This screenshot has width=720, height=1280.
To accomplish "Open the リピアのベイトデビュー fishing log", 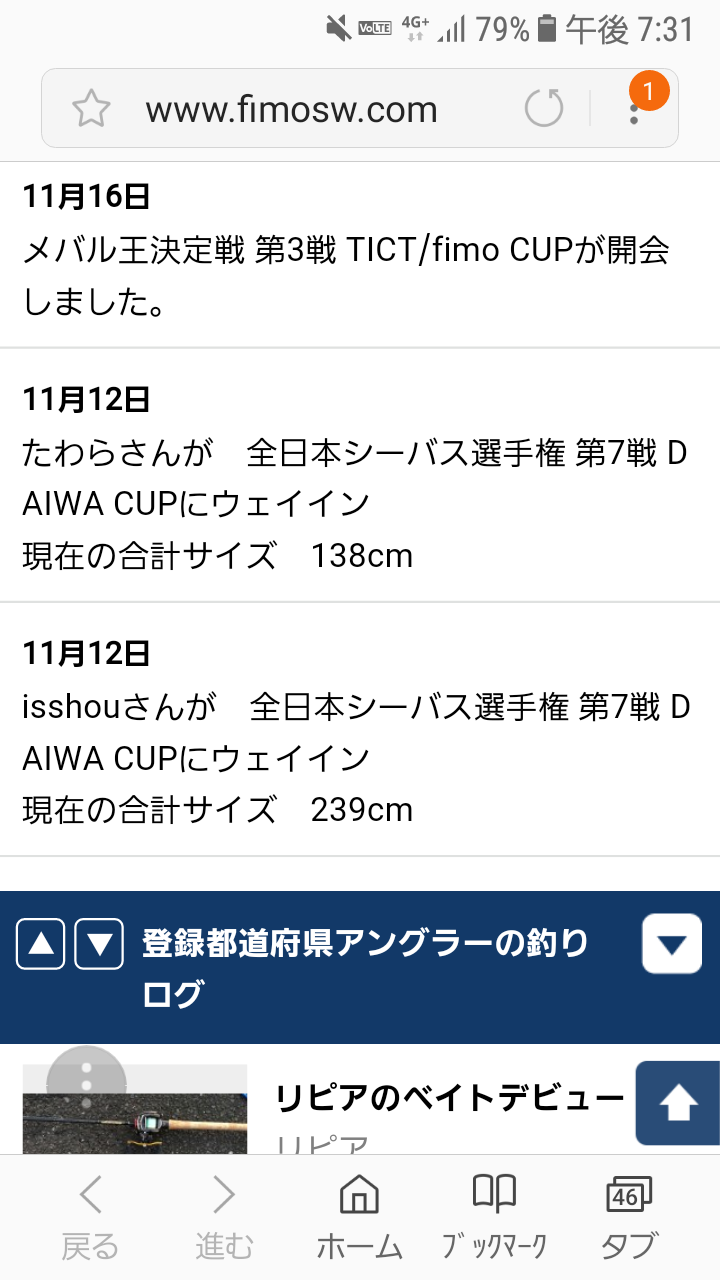I will pyautogui.click(x=450, y=1100).
